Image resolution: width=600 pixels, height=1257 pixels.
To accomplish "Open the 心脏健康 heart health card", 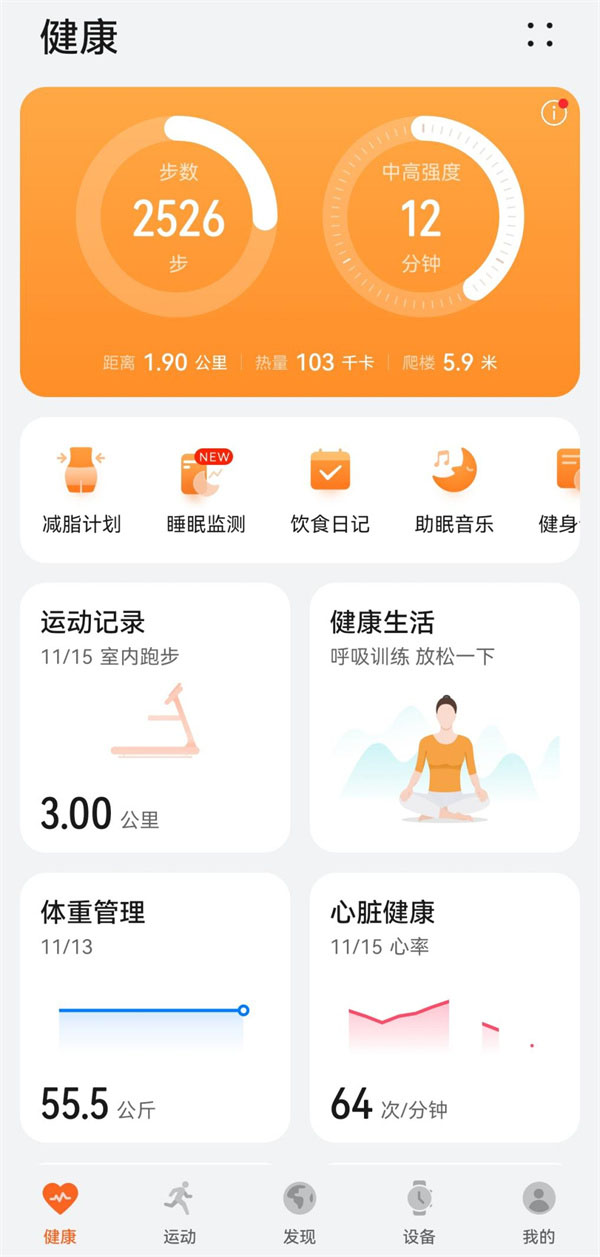I will 444,1007.
